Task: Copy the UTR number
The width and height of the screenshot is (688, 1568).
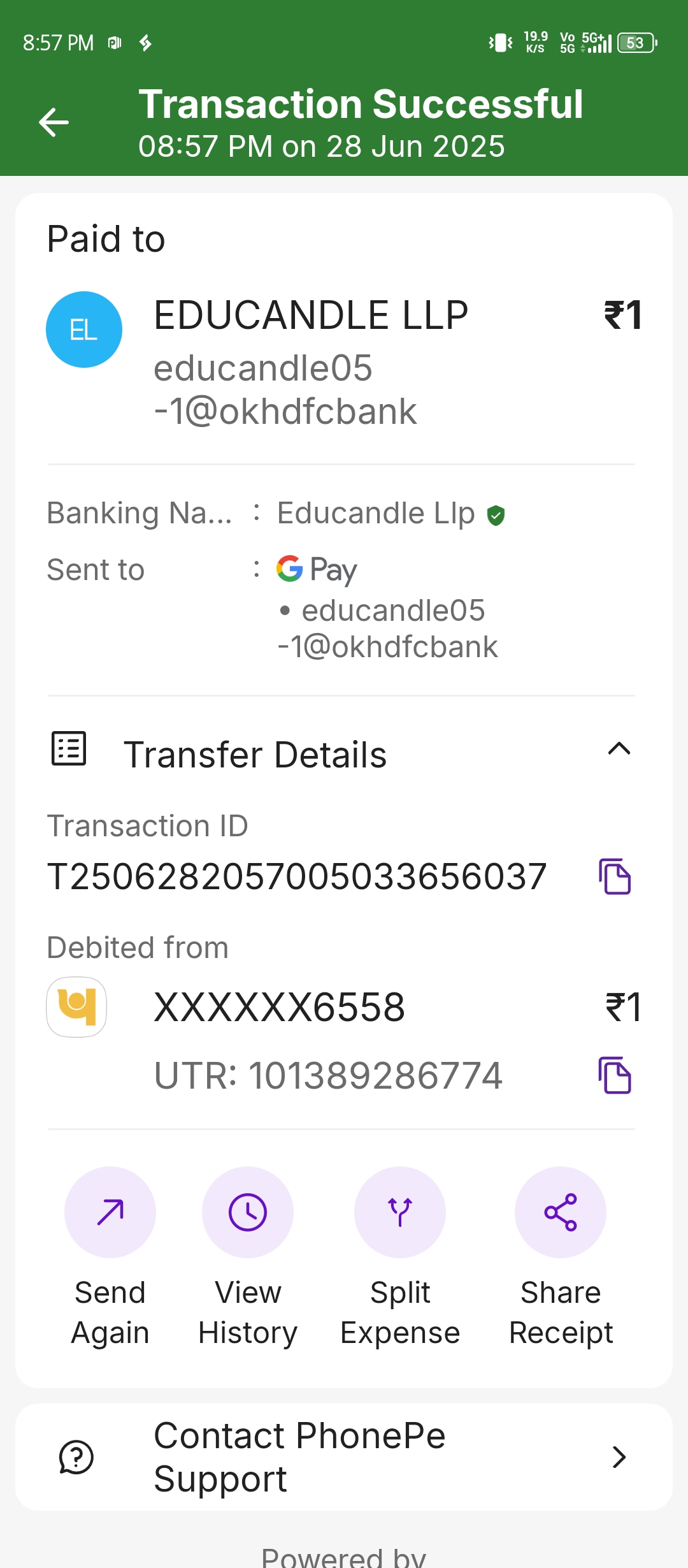Action: pos(615,1076)
